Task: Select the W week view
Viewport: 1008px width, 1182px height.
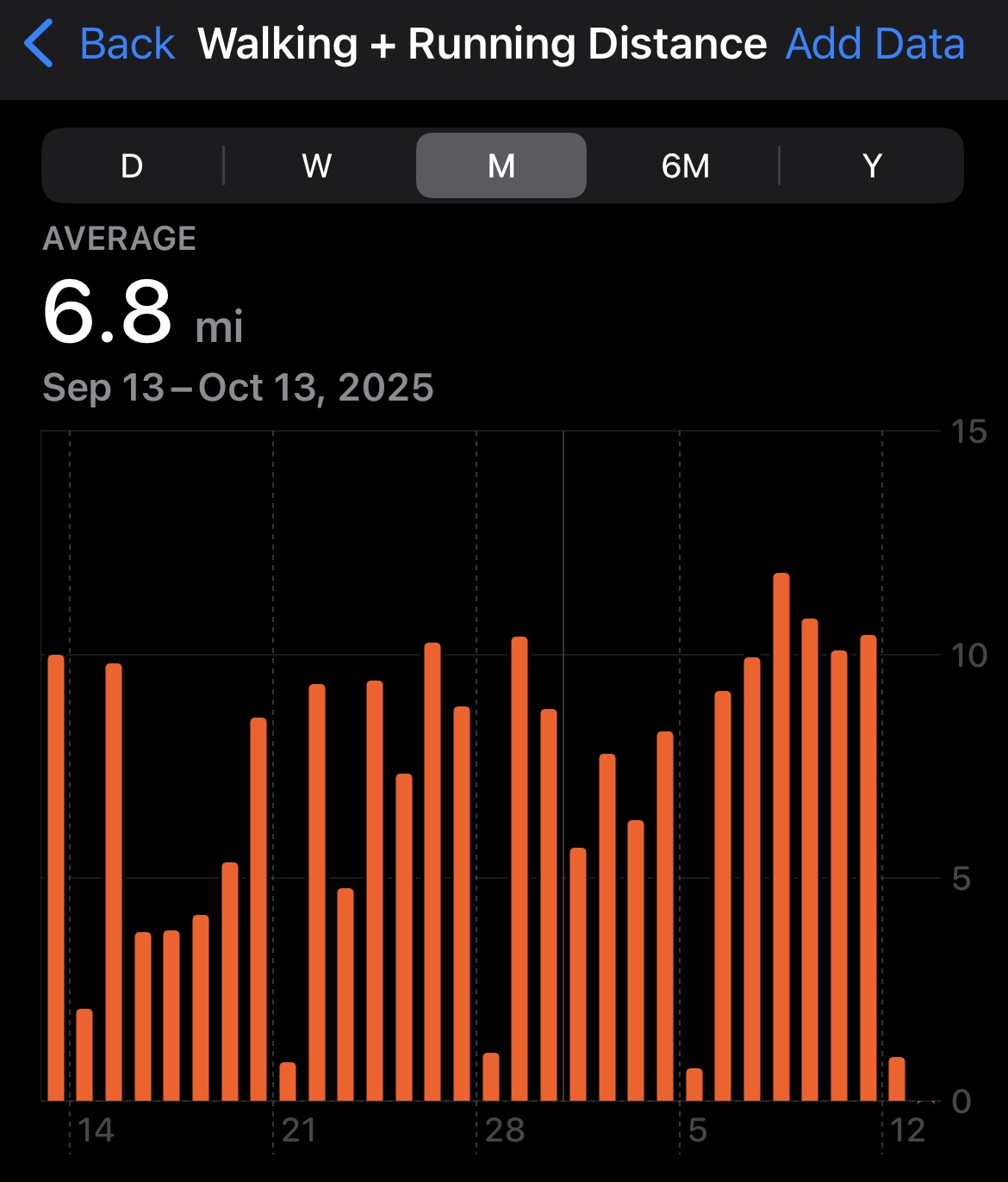Action: pyautogui.click(x=317, y=165)
